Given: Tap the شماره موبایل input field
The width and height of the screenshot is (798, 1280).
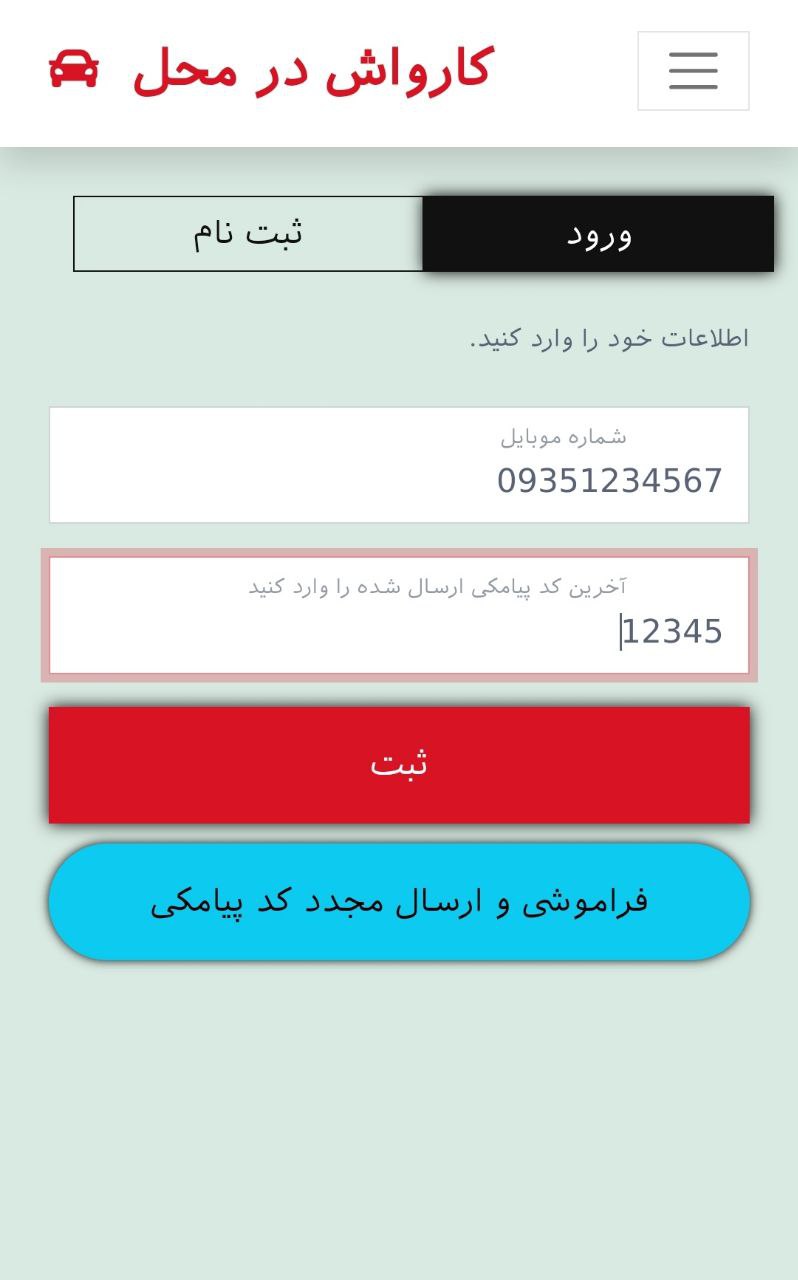Looking at the screenshot, I should [399, 465].
